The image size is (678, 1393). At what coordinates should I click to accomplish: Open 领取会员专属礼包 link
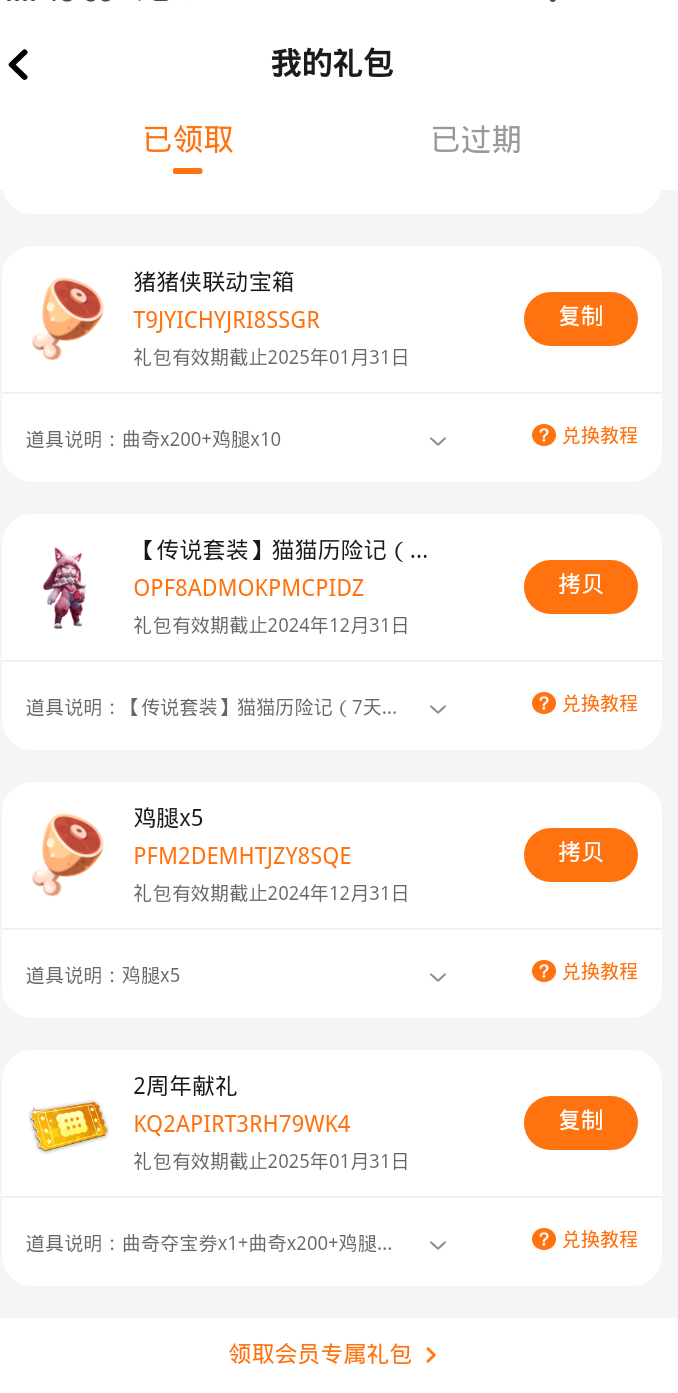[x=333, y=1355]
